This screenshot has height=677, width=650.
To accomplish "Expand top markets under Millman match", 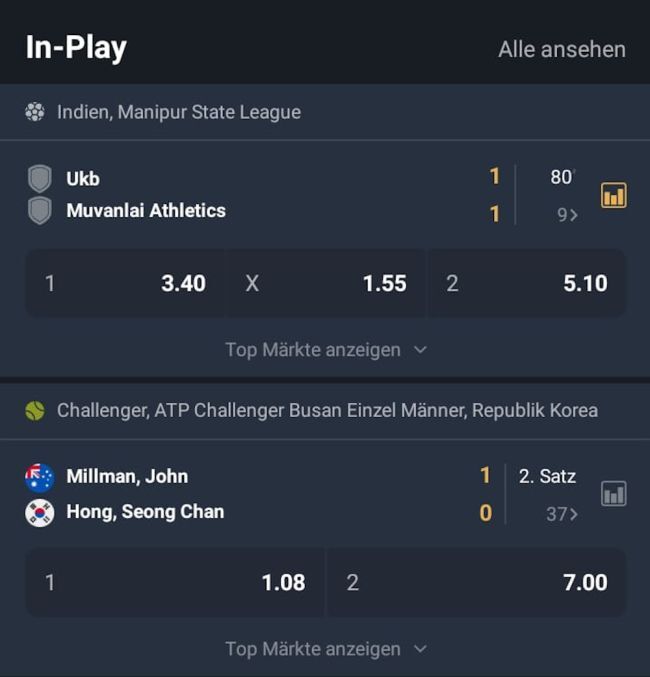I will [x=325, y=649].
